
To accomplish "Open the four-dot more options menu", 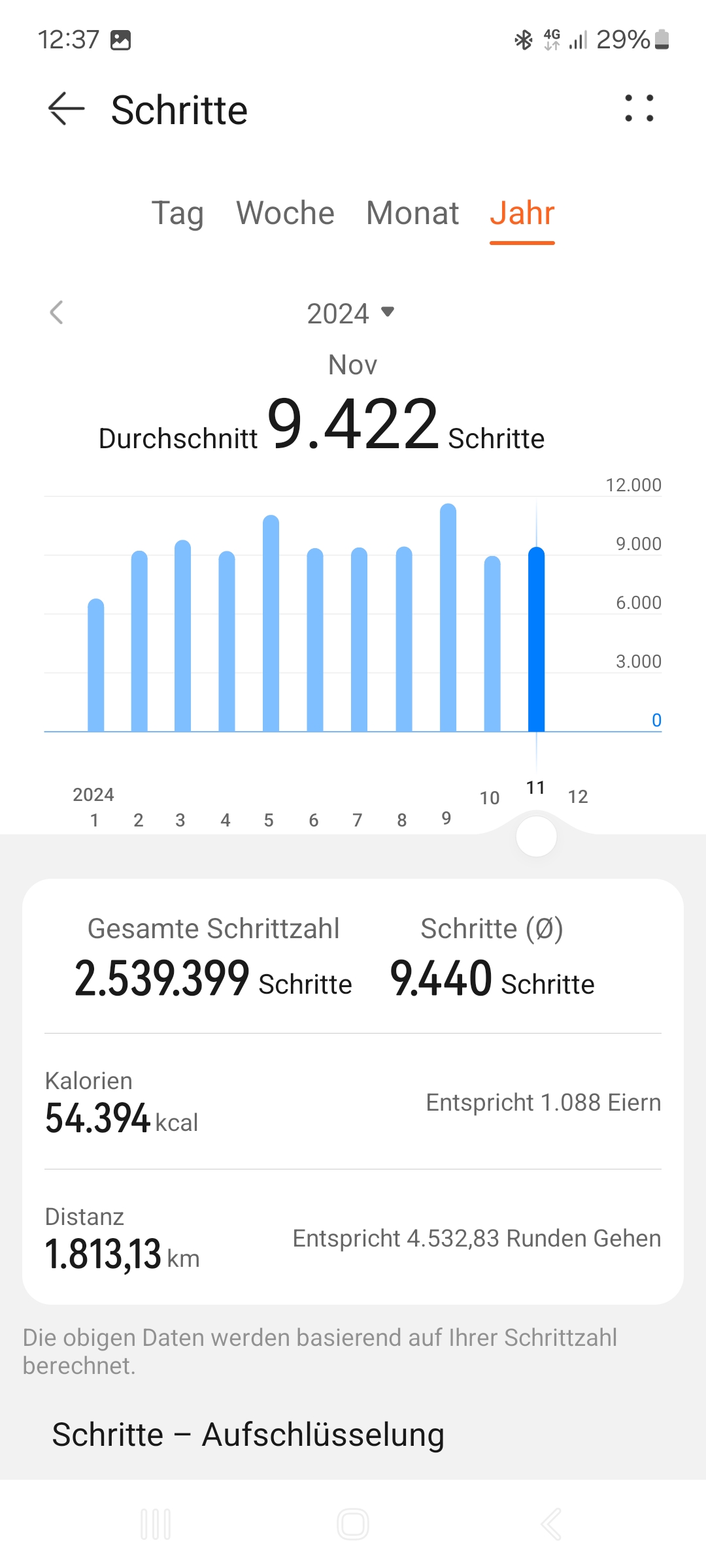I will coord(639,108).
